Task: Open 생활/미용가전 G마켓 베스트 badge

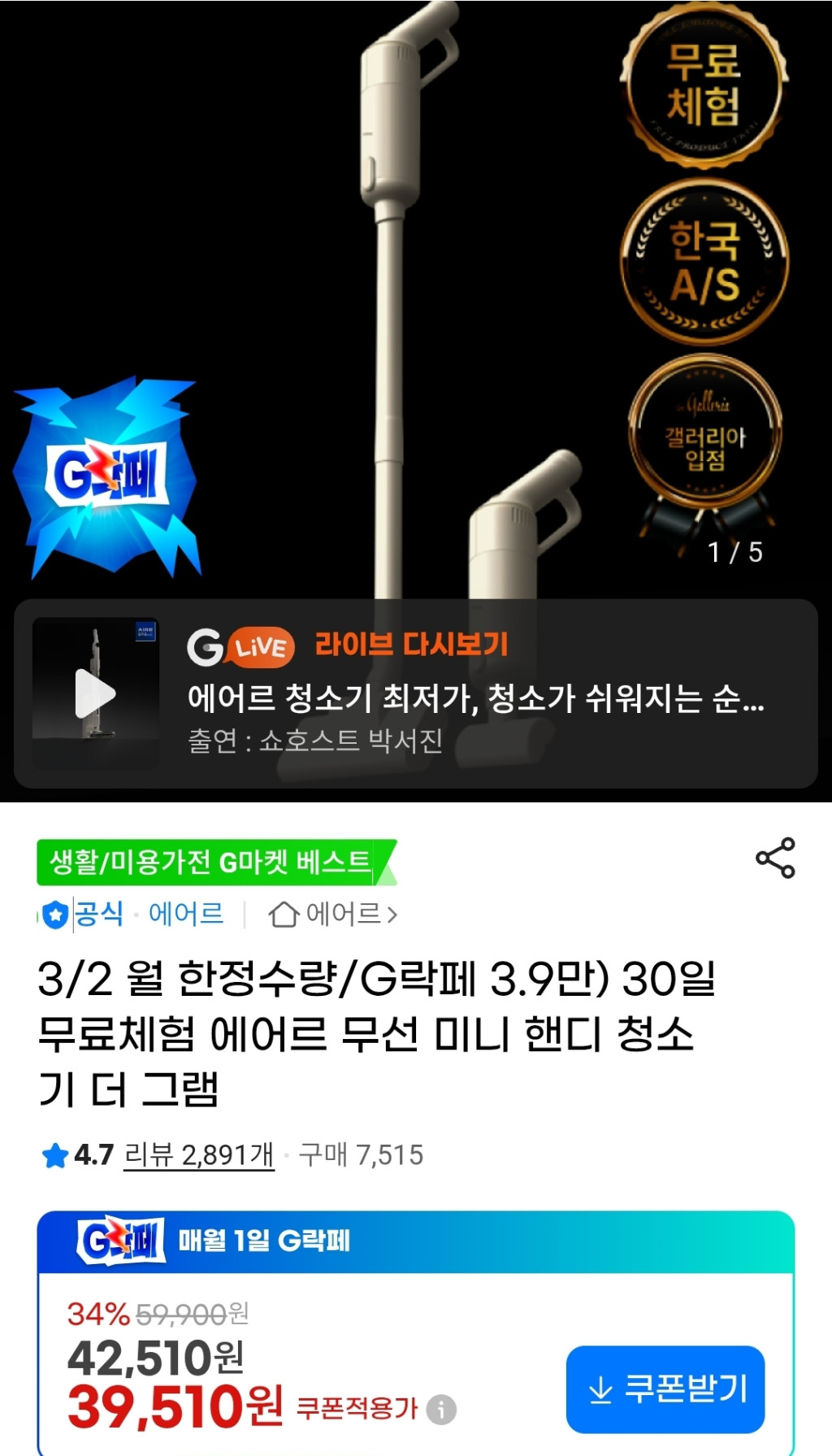Action: 213,862
